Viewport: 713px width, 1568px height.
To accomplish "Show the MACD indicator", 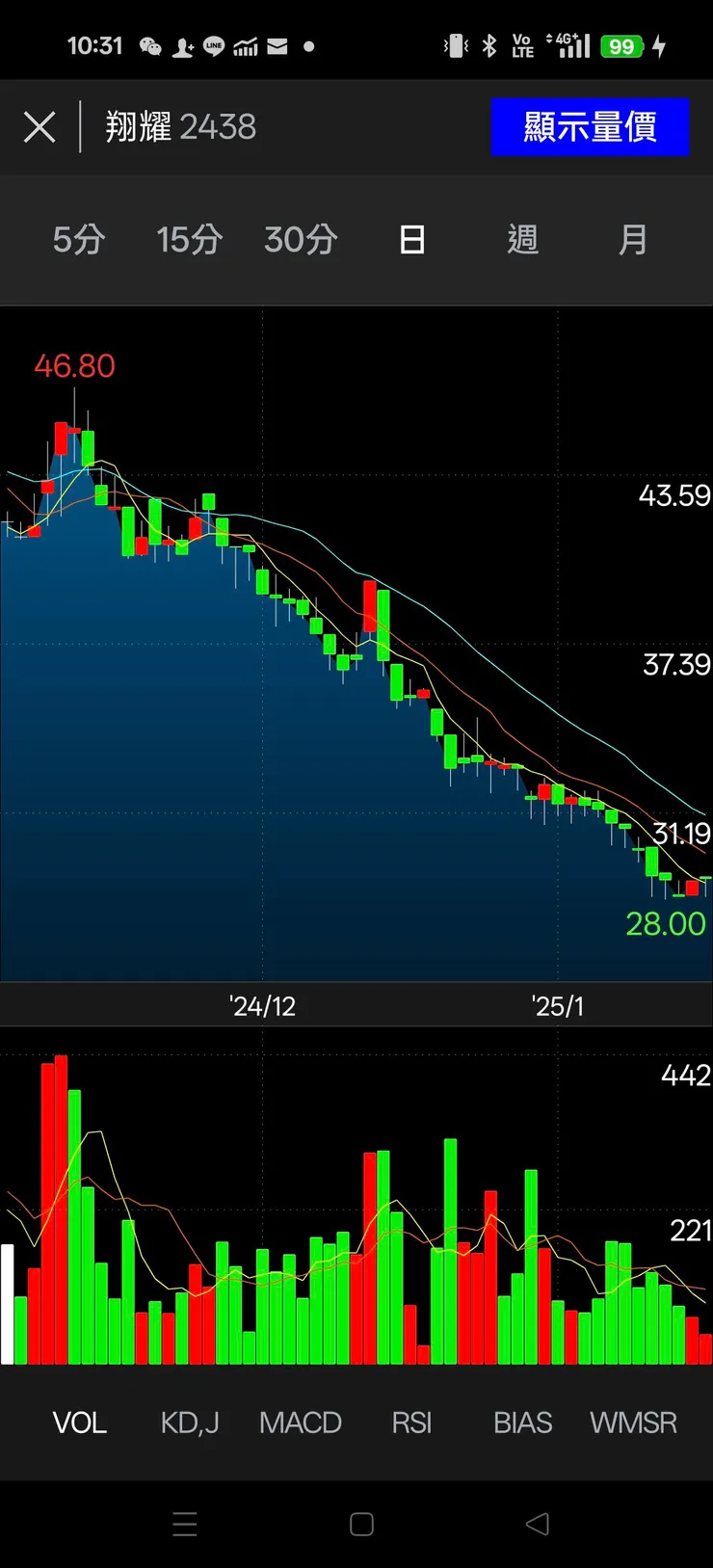I will 301,1422.
